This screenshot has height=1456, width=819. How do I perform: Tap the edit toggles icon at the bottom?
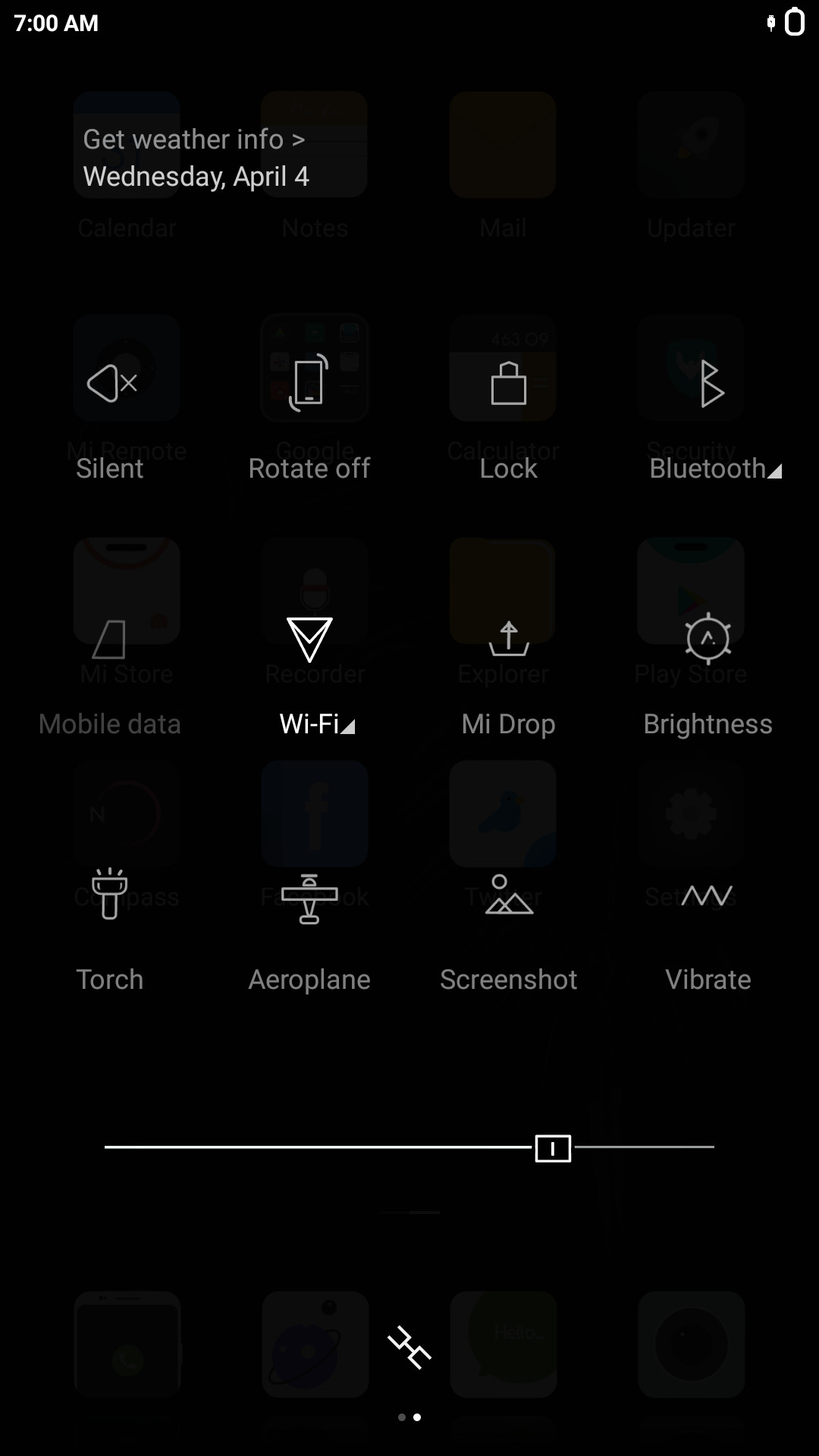[x=409, y=1348]
